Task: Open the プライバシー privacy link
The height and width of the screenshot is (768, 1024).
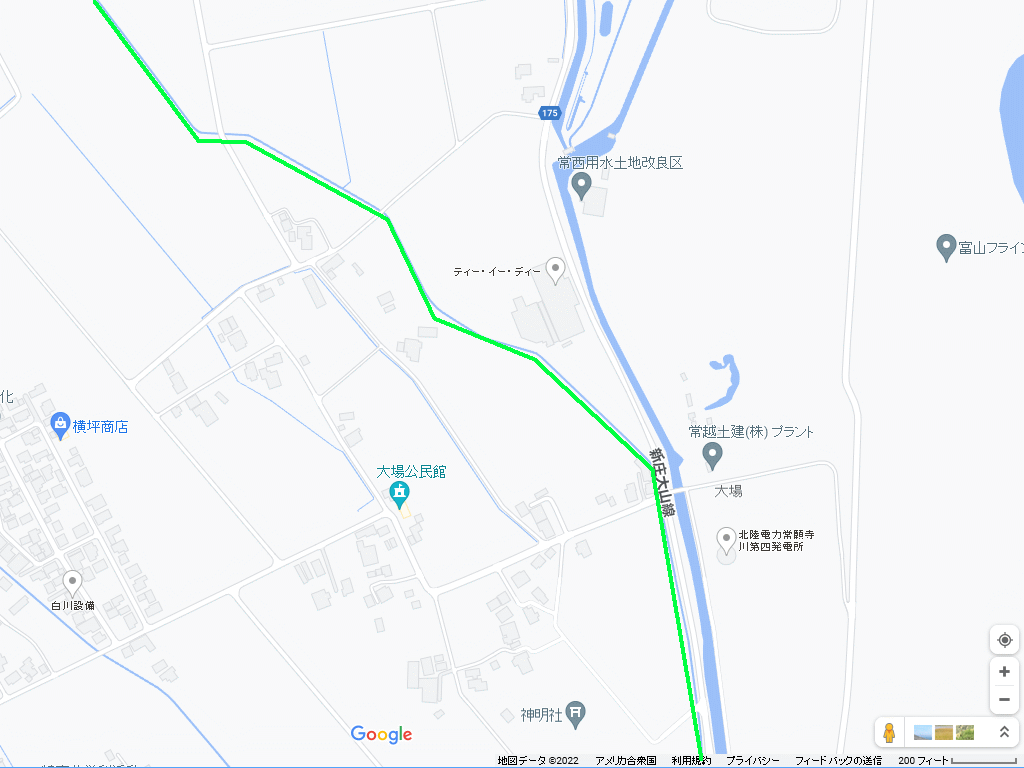Action: click(753, 761)
